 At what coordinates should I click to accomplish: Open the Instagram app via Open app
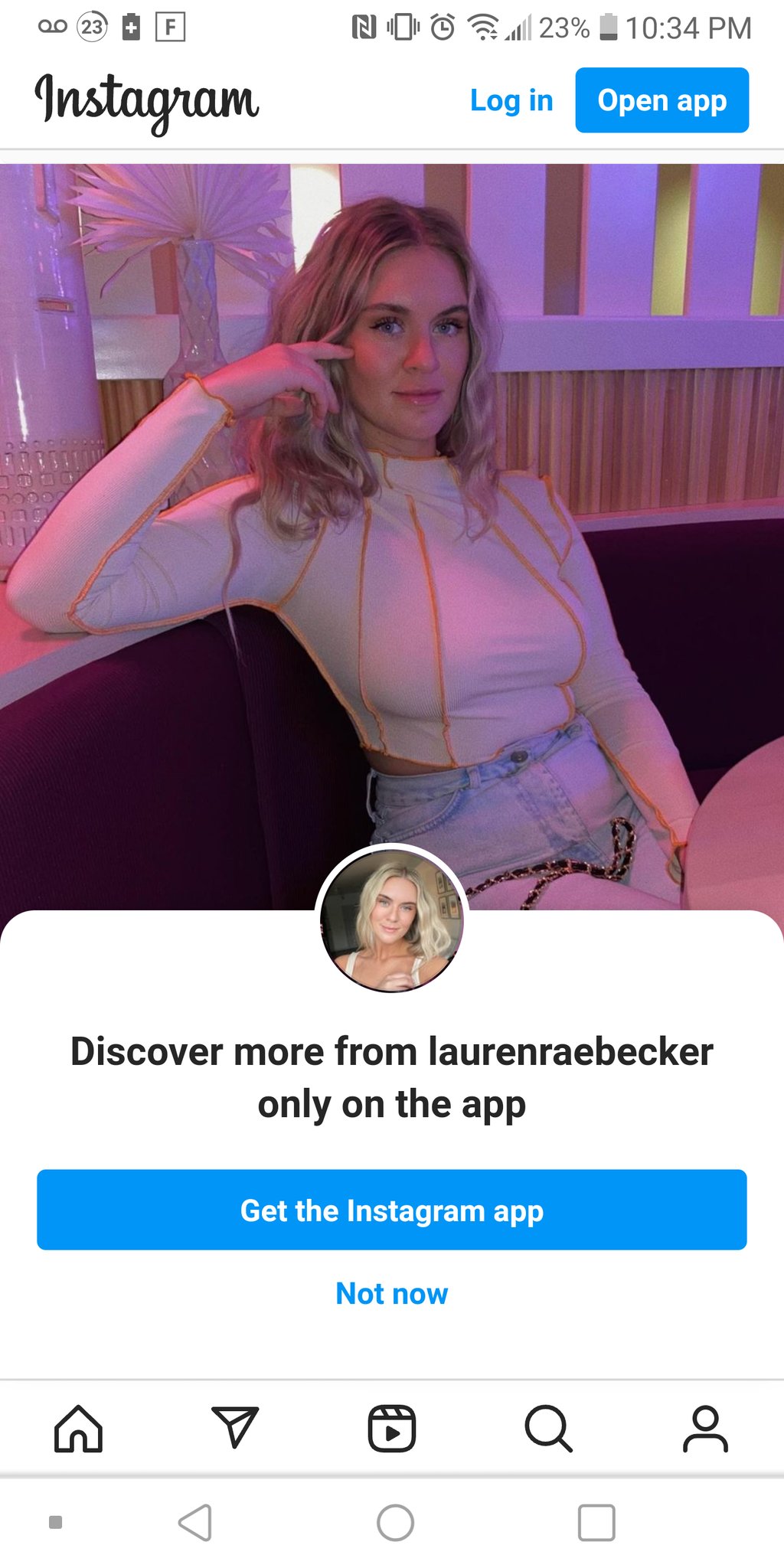[x=661, y=100]
